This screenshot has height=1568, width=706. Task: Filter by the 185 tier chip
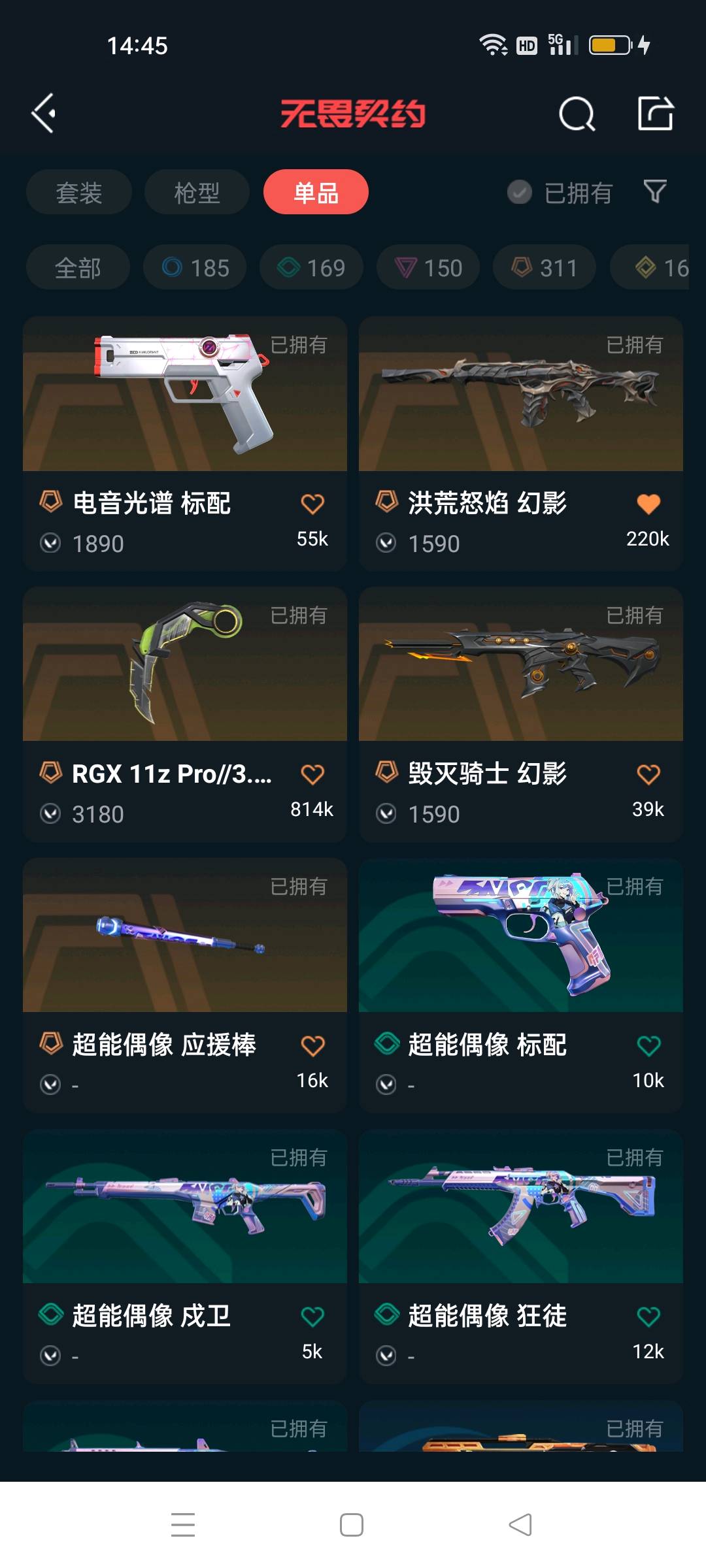click(x=195, y=267)
